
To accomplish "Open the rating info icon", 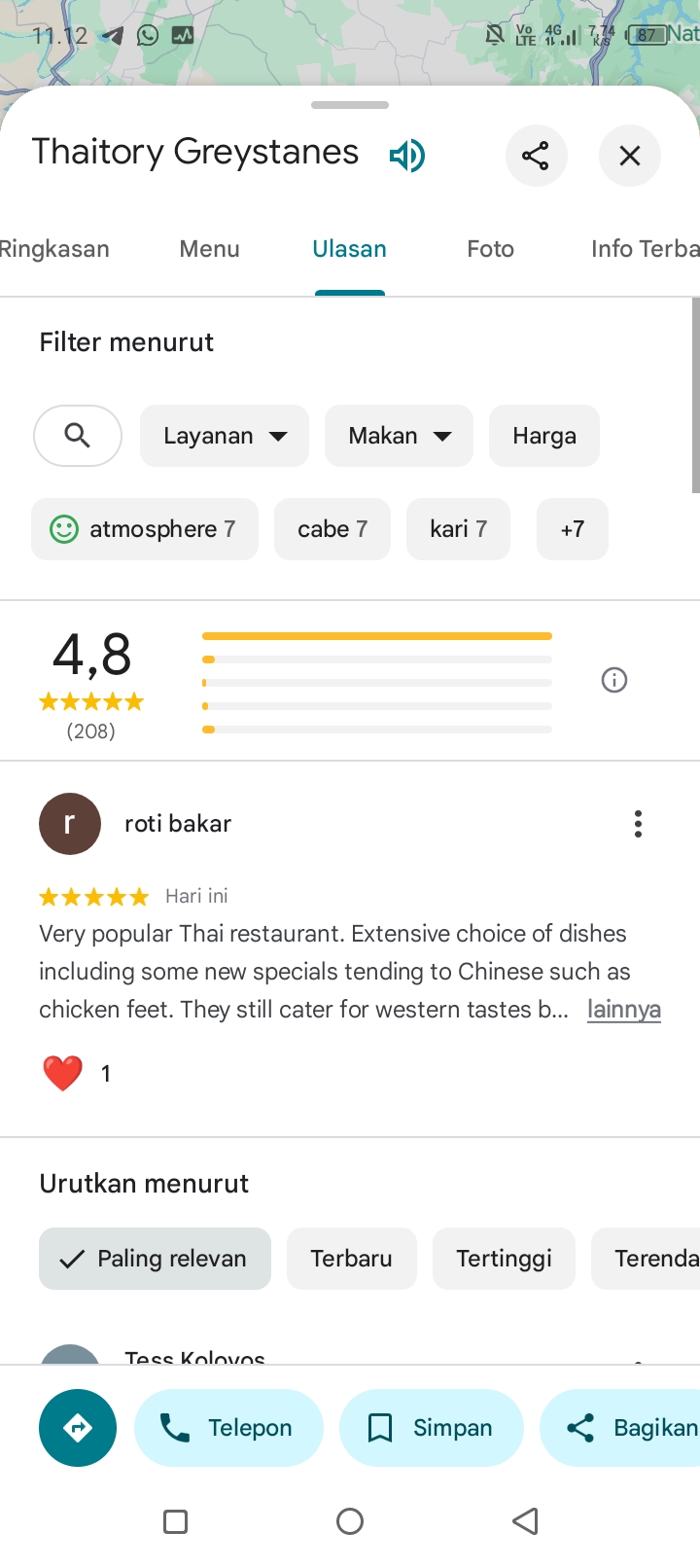I will tap(614, 680).
